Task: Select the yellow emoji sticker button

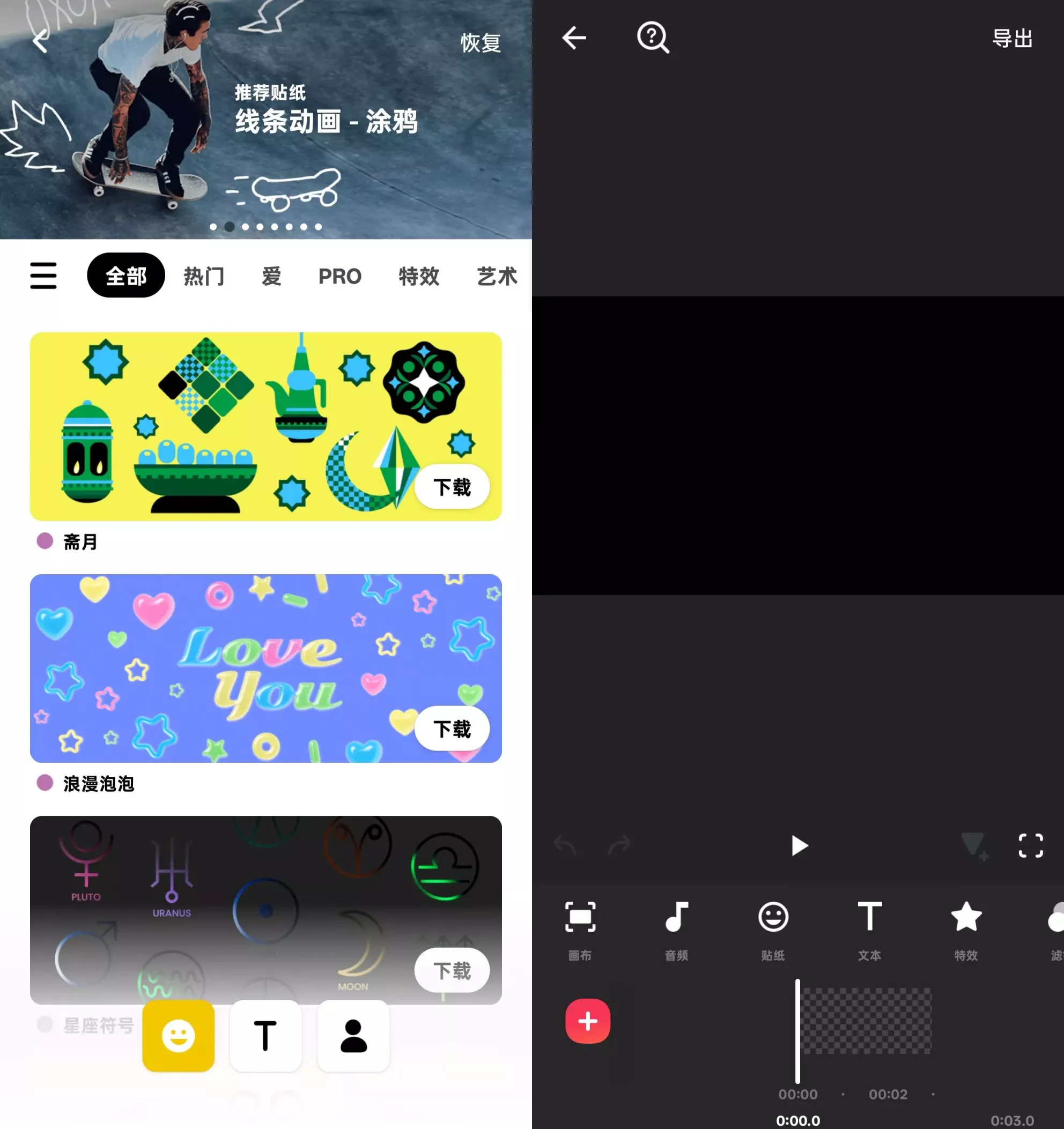Action: coord(179,1035)
